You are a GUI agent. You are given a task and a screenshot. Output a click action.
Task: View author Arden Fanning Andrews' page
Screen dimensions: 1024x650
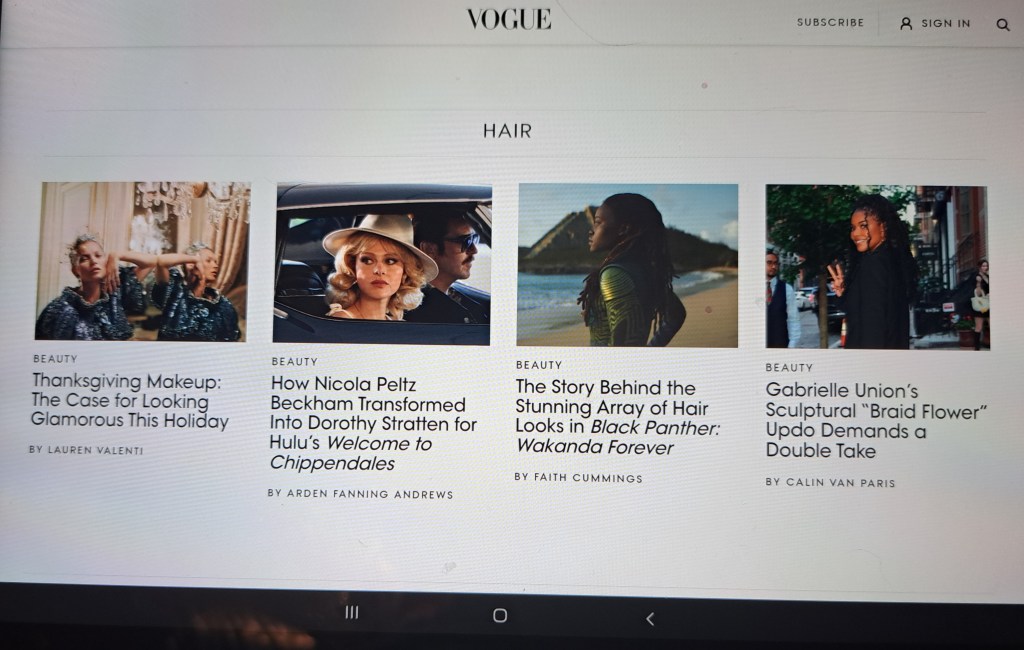pyautogui.click(x=360, y=494)
